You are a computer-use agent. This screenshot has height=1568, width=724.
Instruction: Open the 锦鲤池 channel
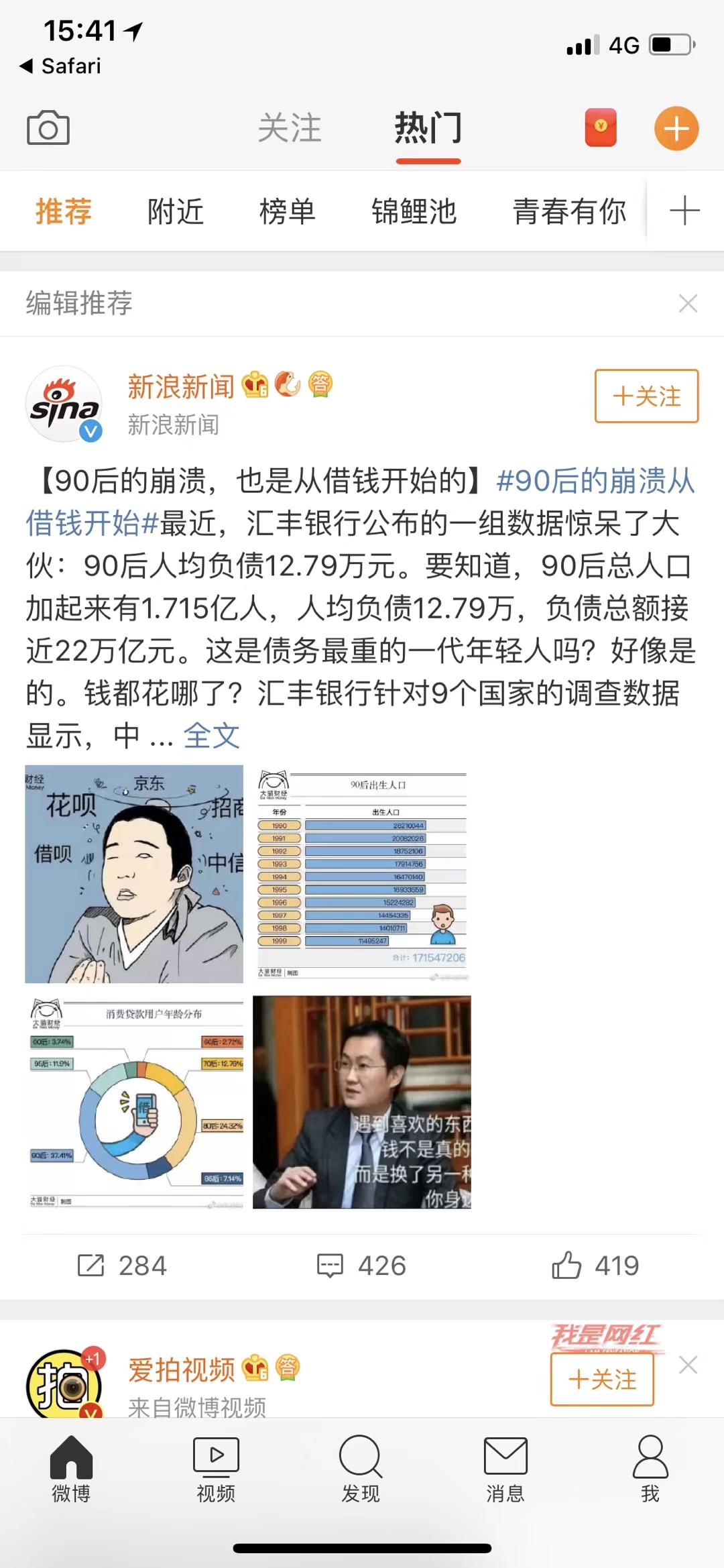[x=414, y=212]
